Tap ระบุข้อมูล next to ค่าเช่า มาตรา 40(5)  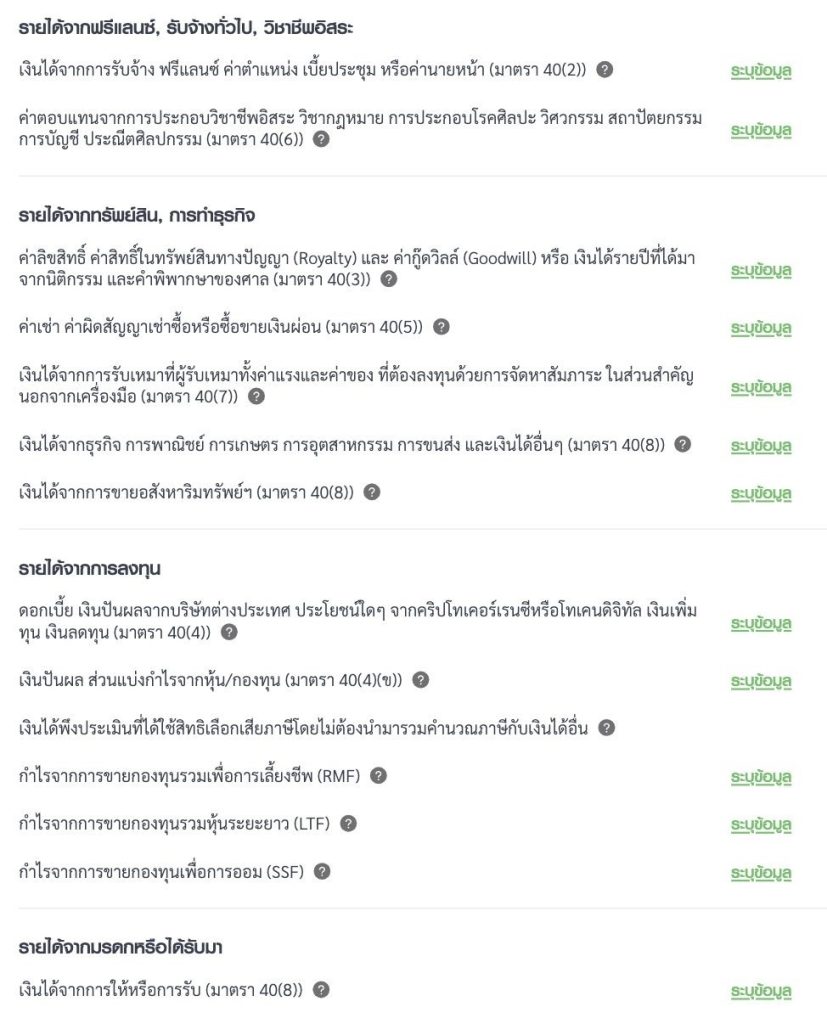tap(761, 328)
